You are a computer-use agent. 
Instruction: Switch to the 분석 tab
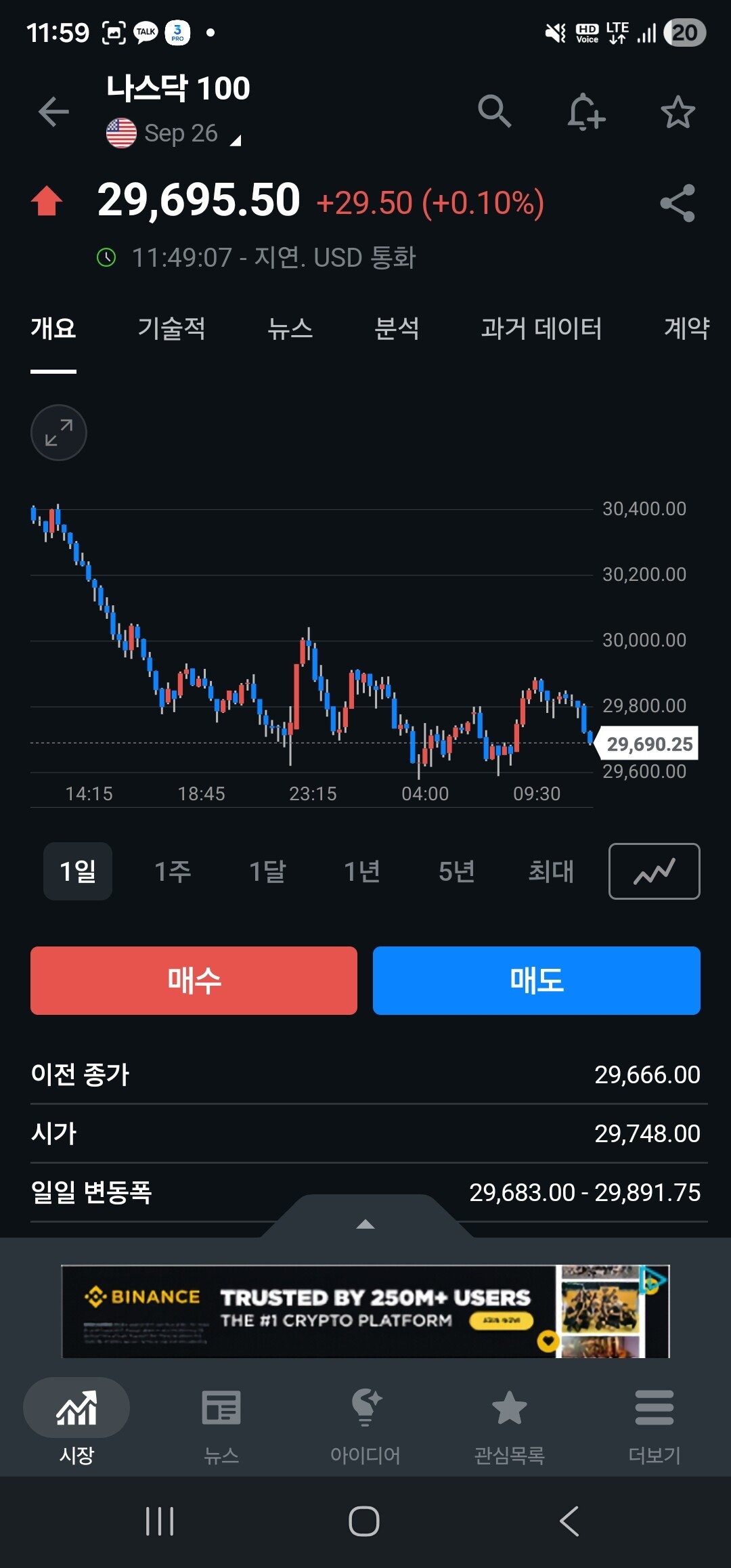pos(397,329)
